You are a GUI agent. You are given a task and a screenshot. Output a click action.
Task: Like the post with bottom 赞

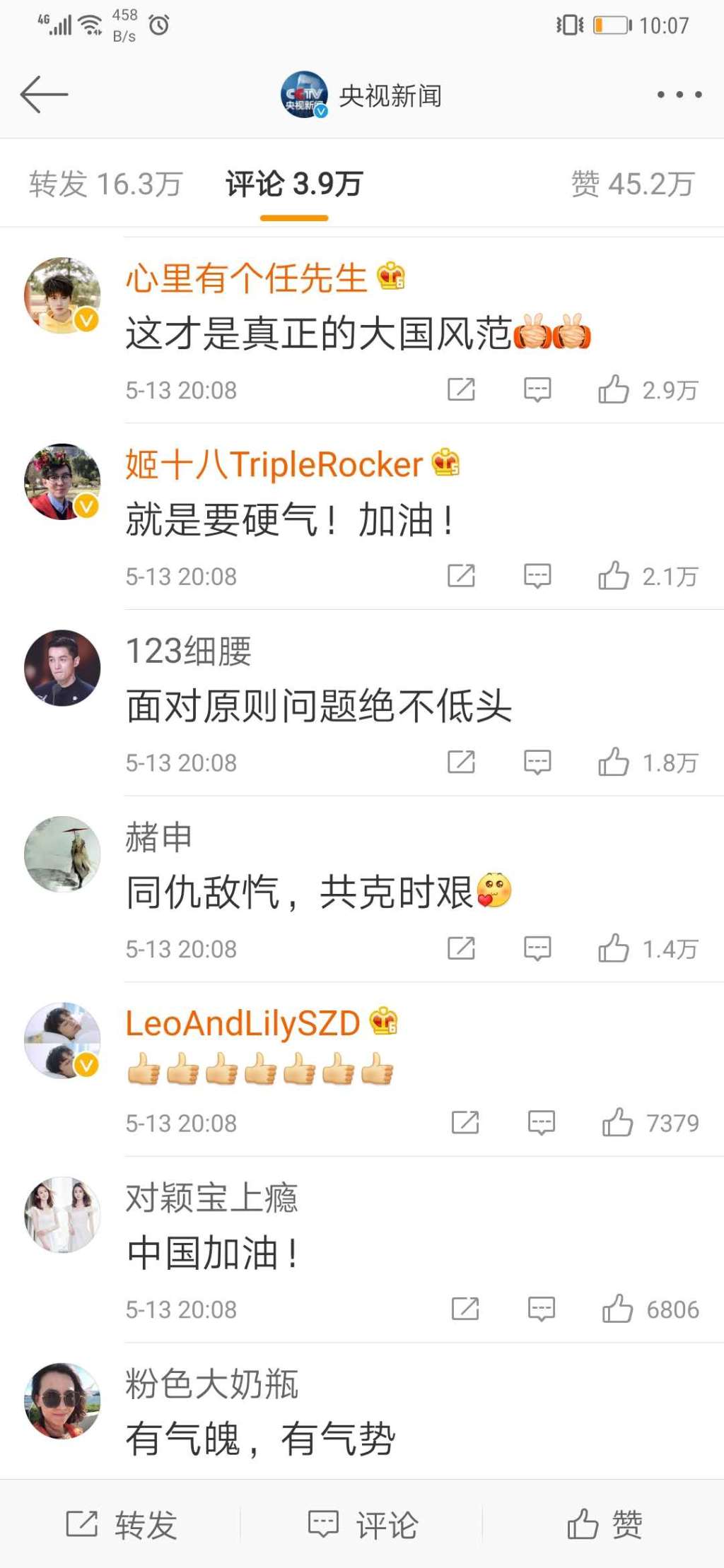click(605, 1524)
